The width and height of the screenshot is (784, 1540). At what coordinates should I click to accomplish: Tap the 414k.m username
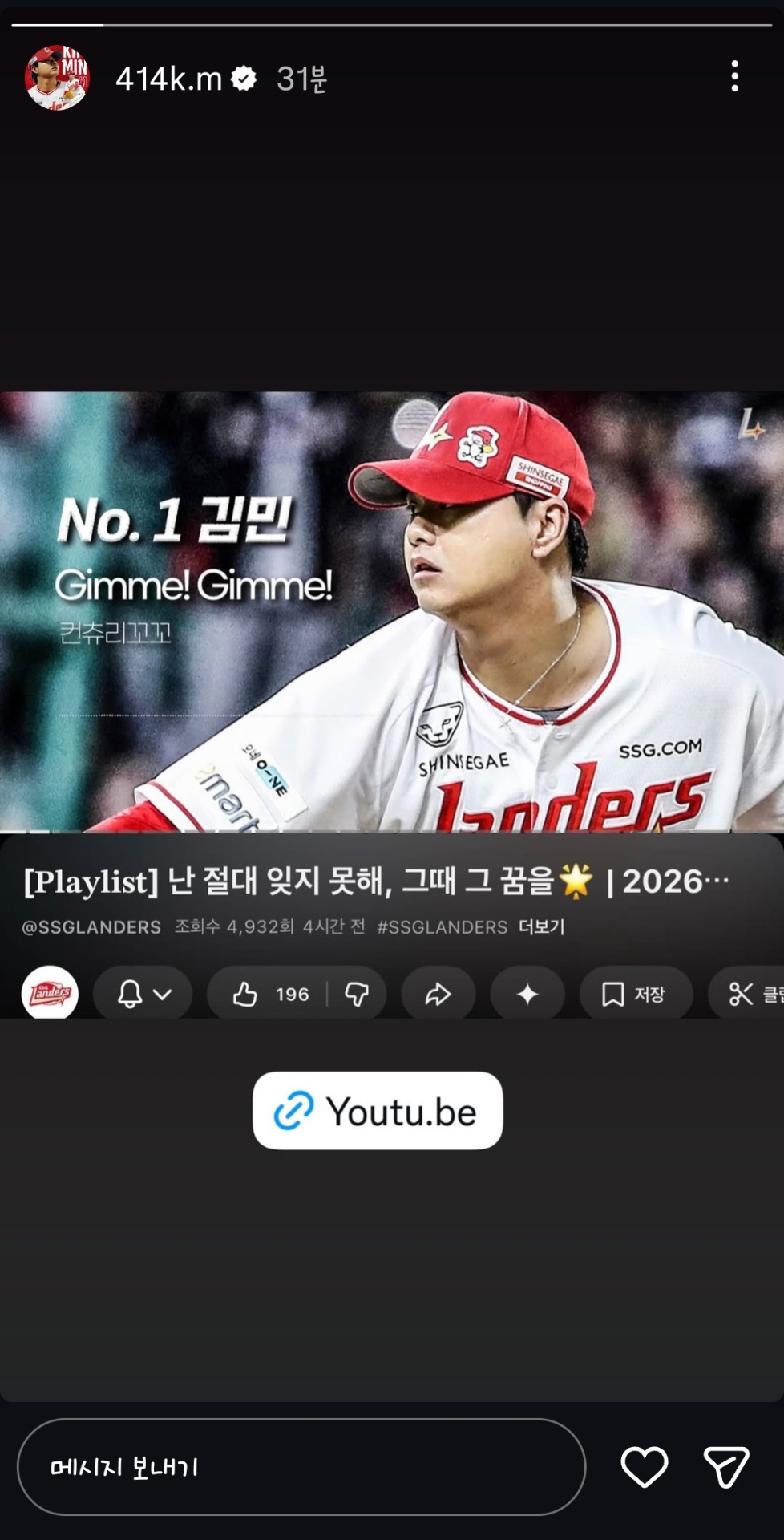pyautogui.click(x=168, y=79)
